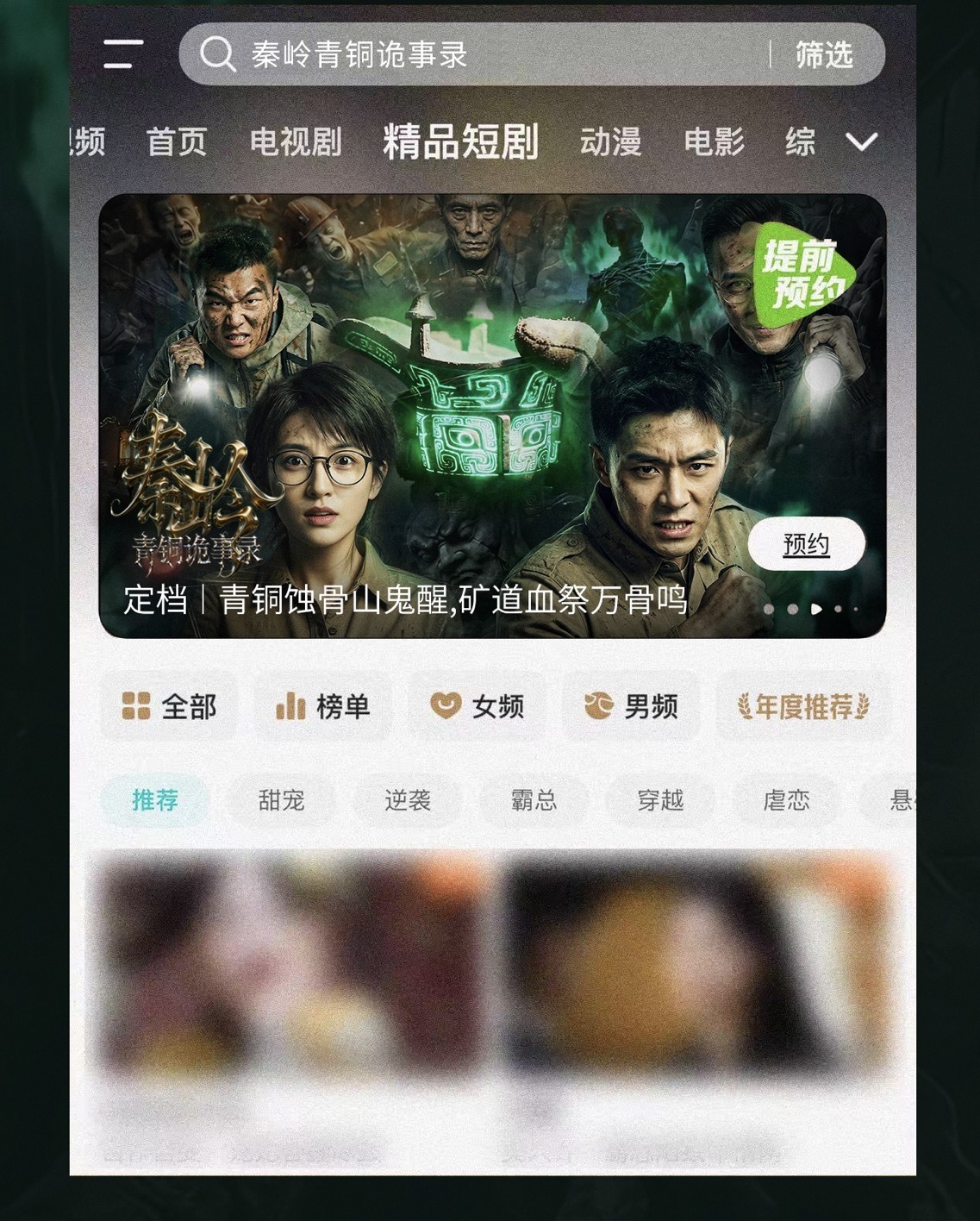Open the 筛选 filter option
This screenshot has height=1221, width=980.
823,55
